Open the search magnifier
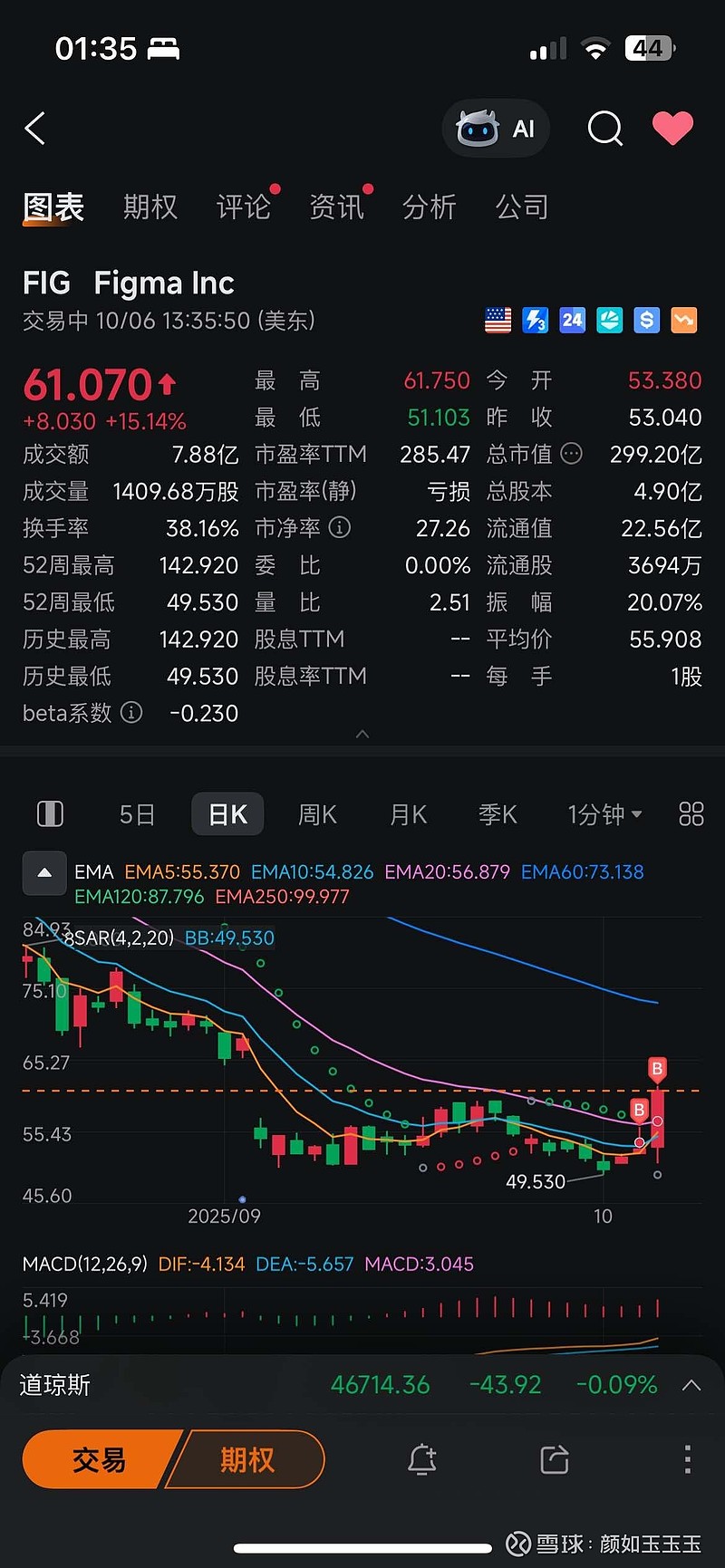The height and width of the screenshot is (1568, 725). tap(604, 129)
